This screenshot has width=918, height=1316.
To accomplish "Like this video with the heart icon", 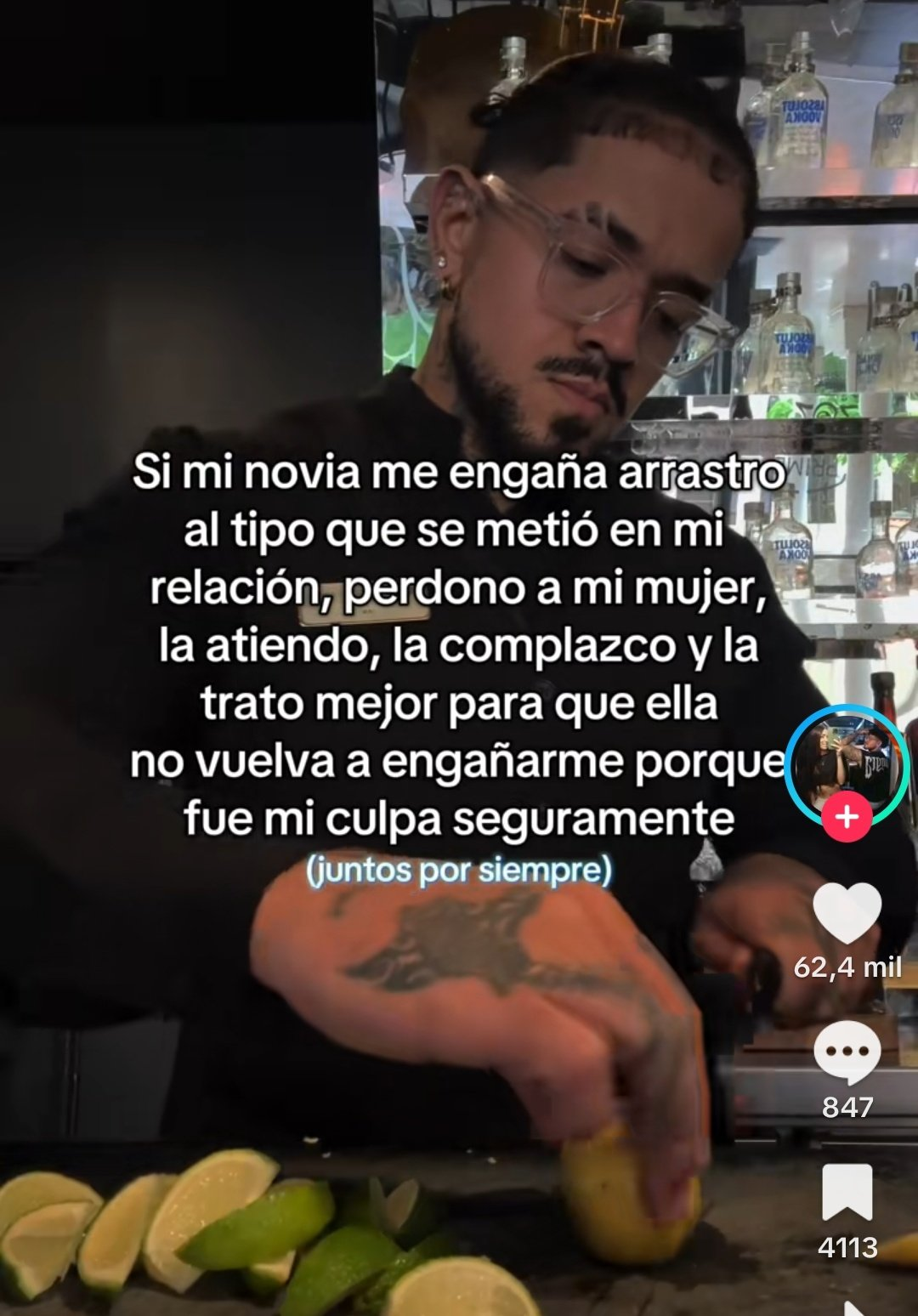I will pyautogui.click(x=847, y=914).
